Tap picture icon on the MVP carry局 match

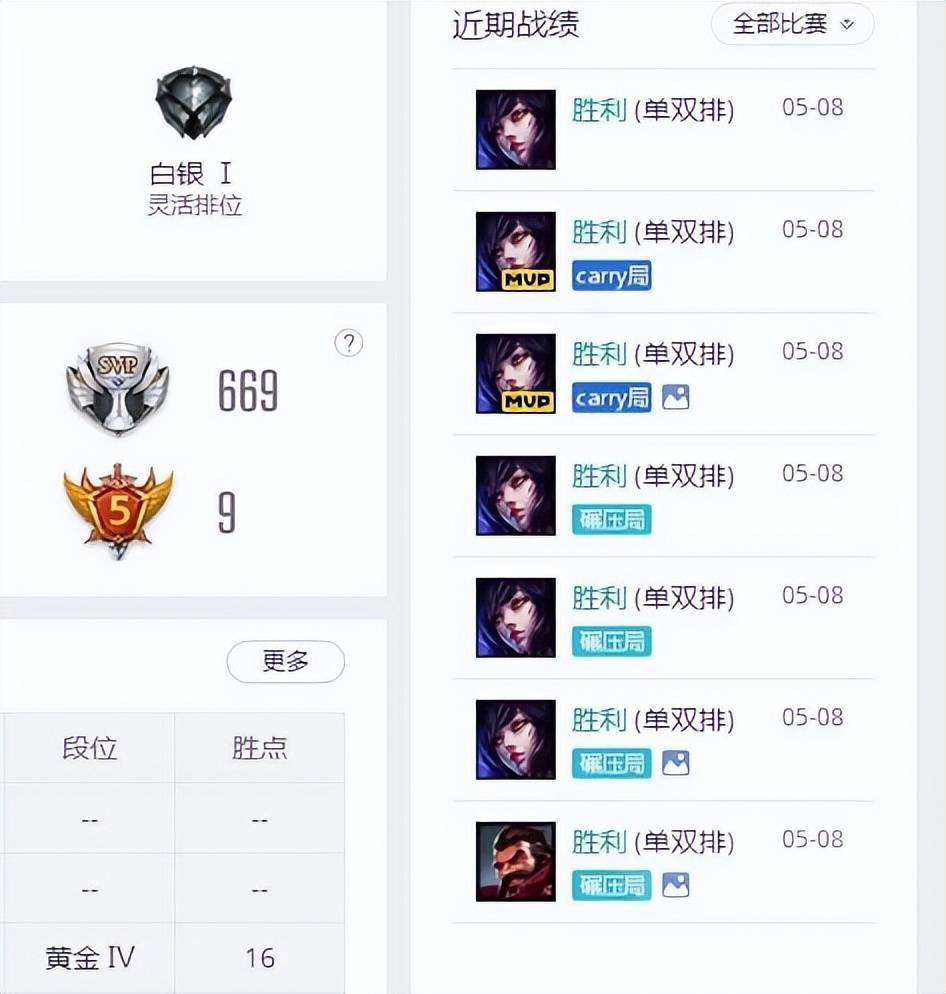(676, 398)
